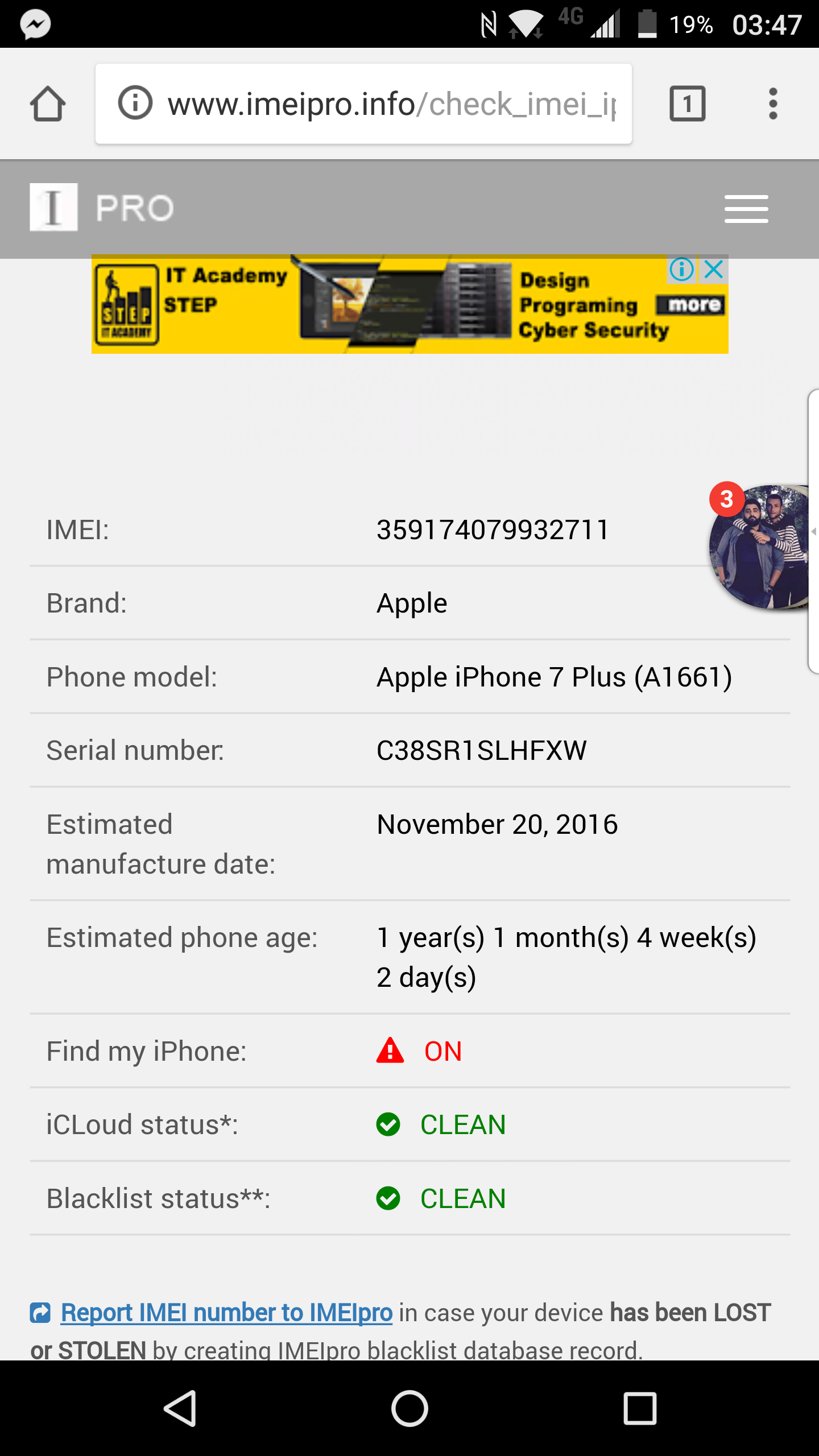Show recent apps from the navigation bar
Image resolution: width=819 pixels, height=1456 pixels.
click(640, 1408)
